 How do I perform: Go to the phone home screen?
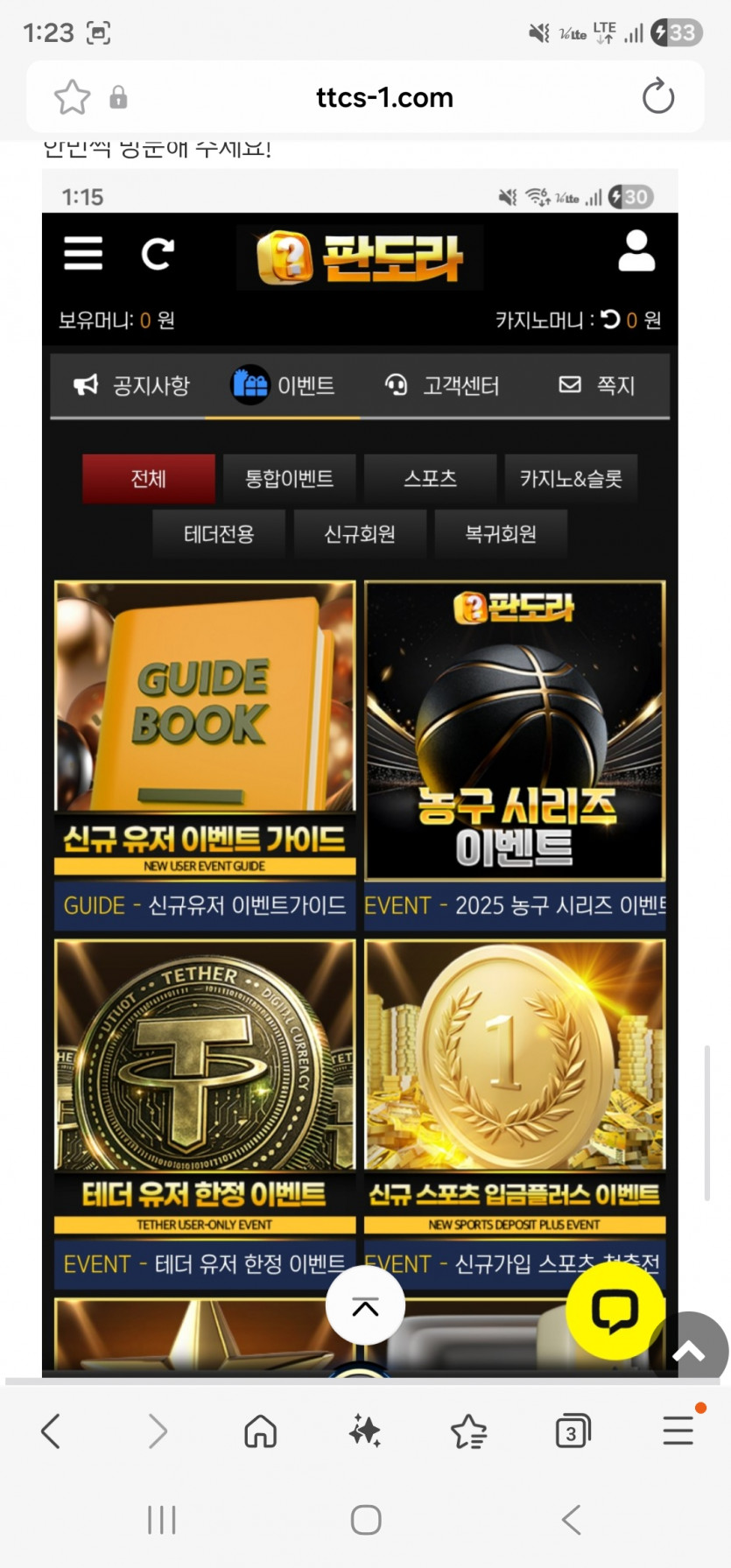click(x=366, y=1520)
